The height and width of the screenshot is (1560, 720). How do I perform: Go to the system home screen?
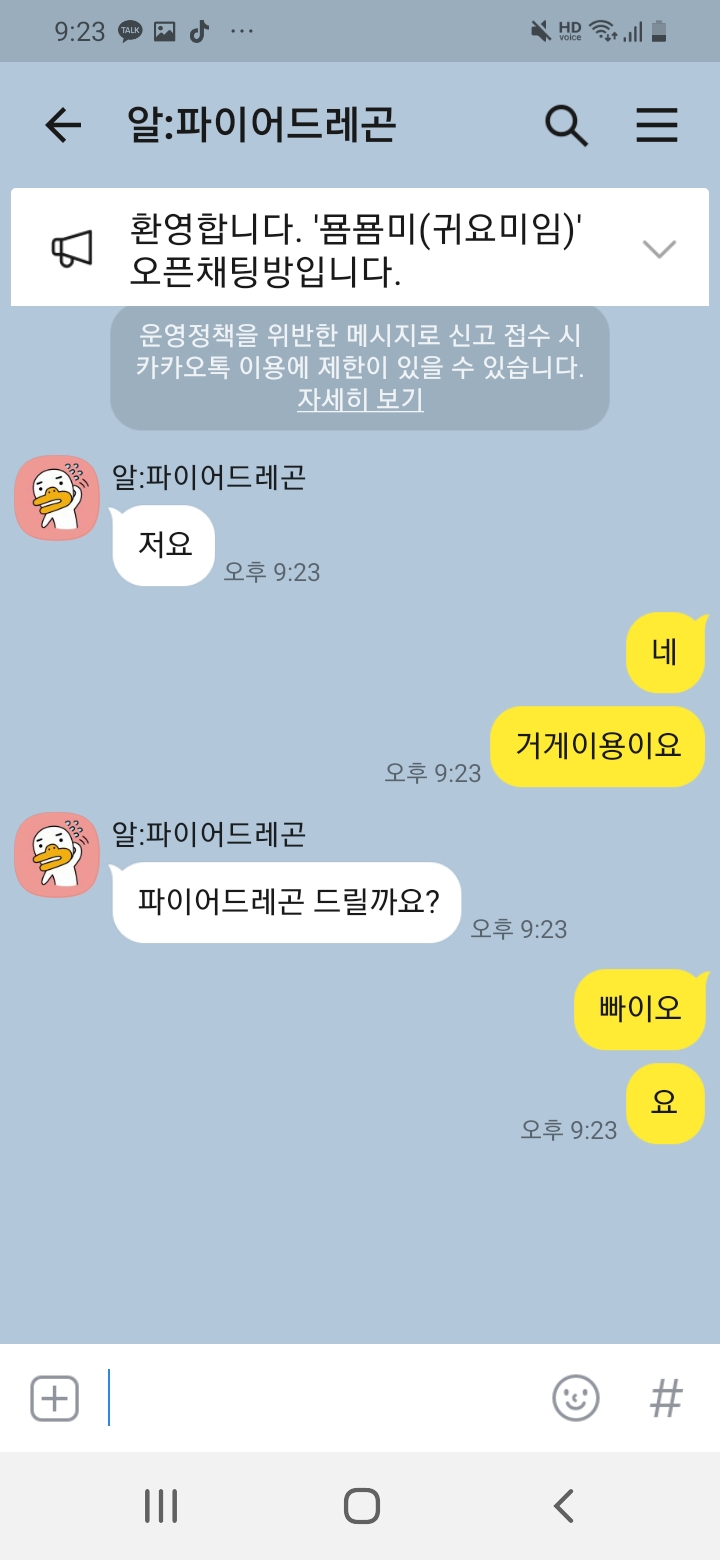(361, 1506)
